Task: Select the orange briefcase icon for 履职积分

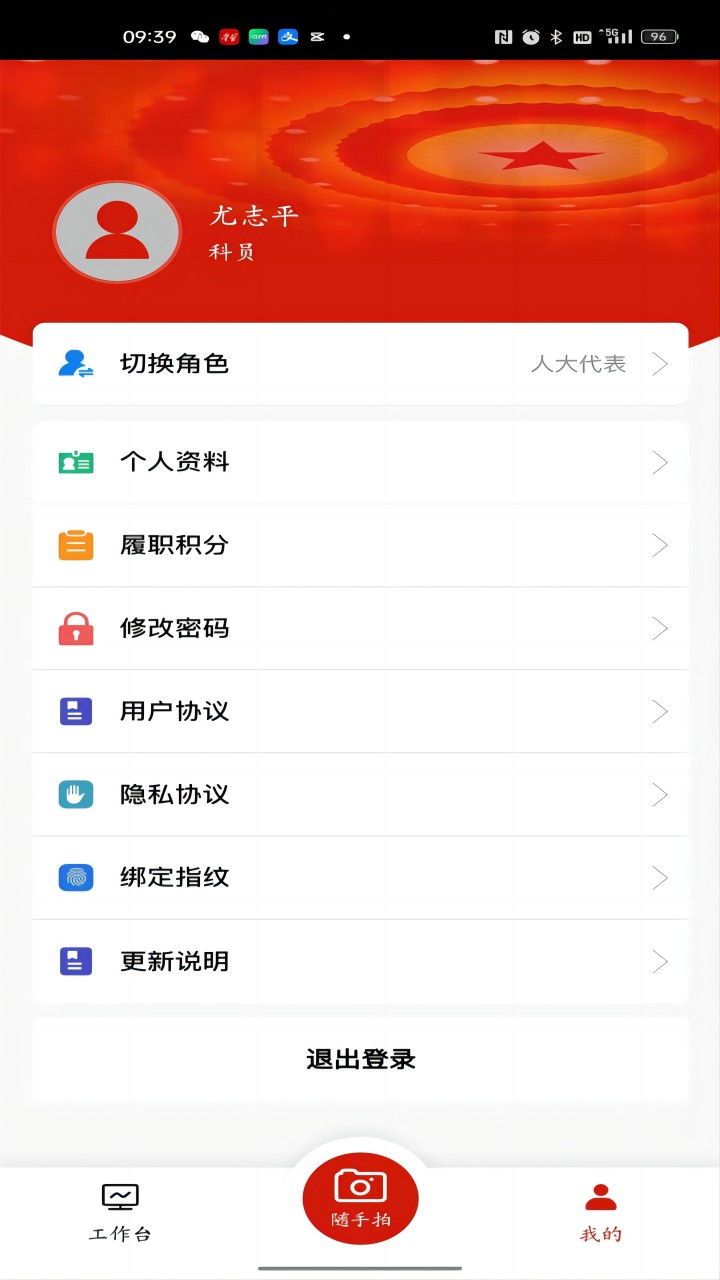Action: 74,545
